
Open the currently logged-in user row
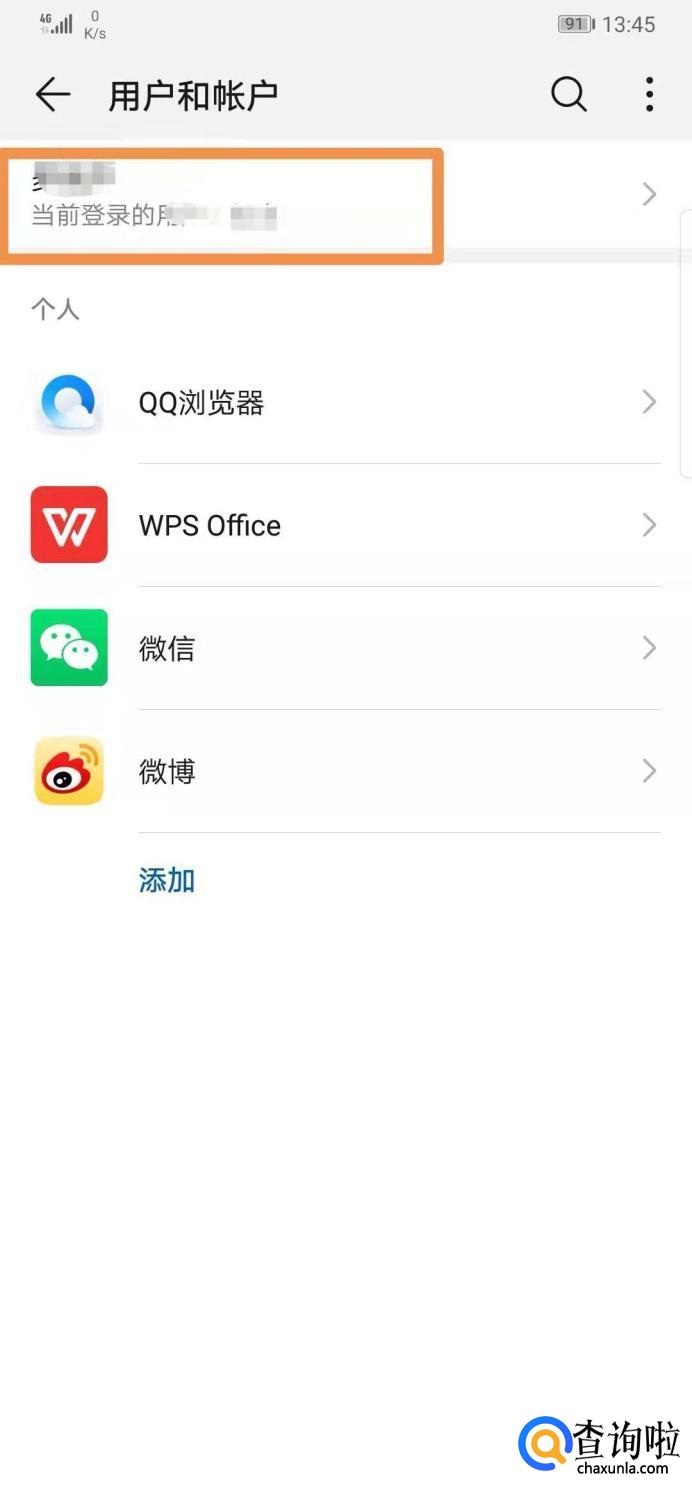[340, 196]
